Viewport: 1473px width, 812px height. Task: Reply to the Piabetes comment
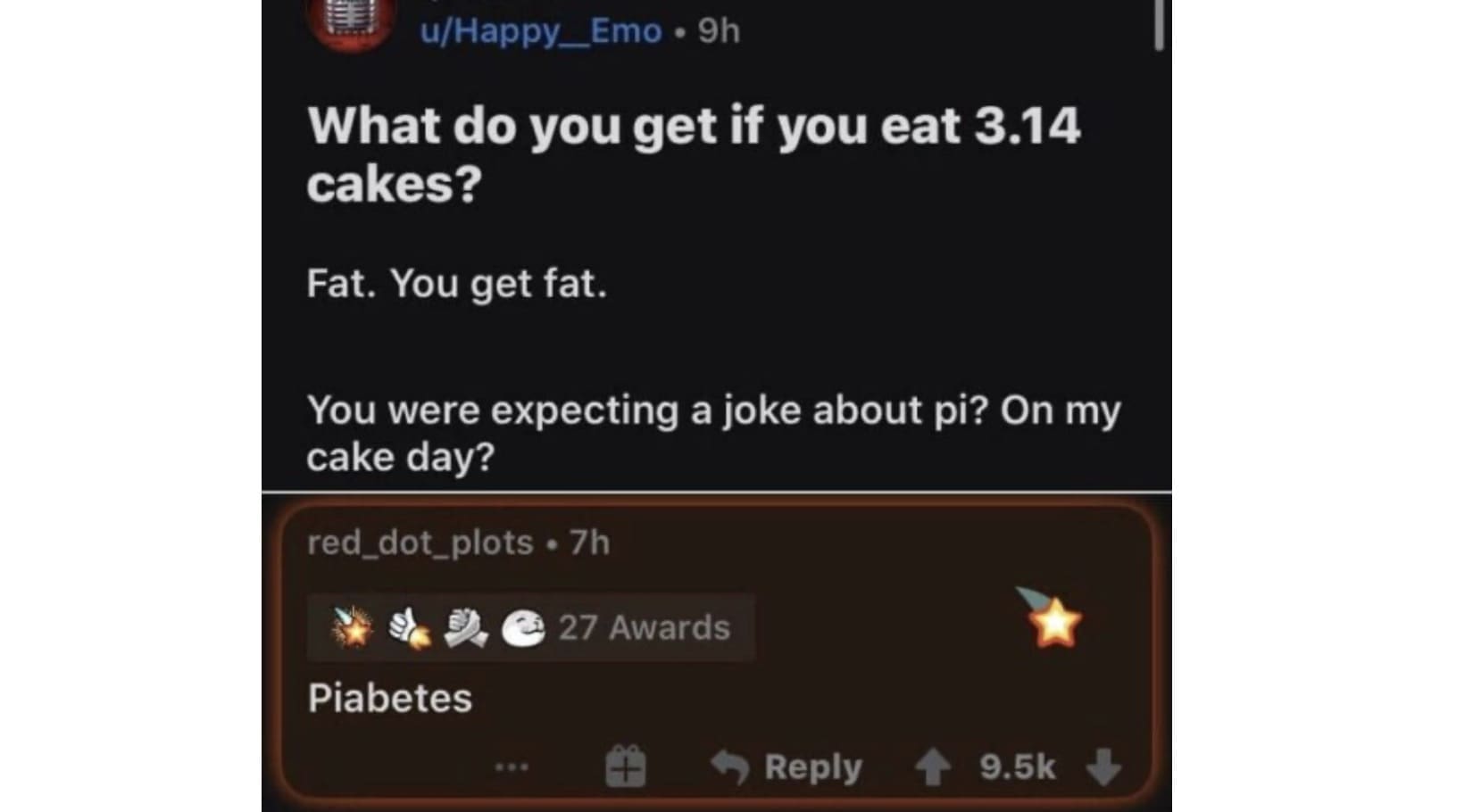787,766
